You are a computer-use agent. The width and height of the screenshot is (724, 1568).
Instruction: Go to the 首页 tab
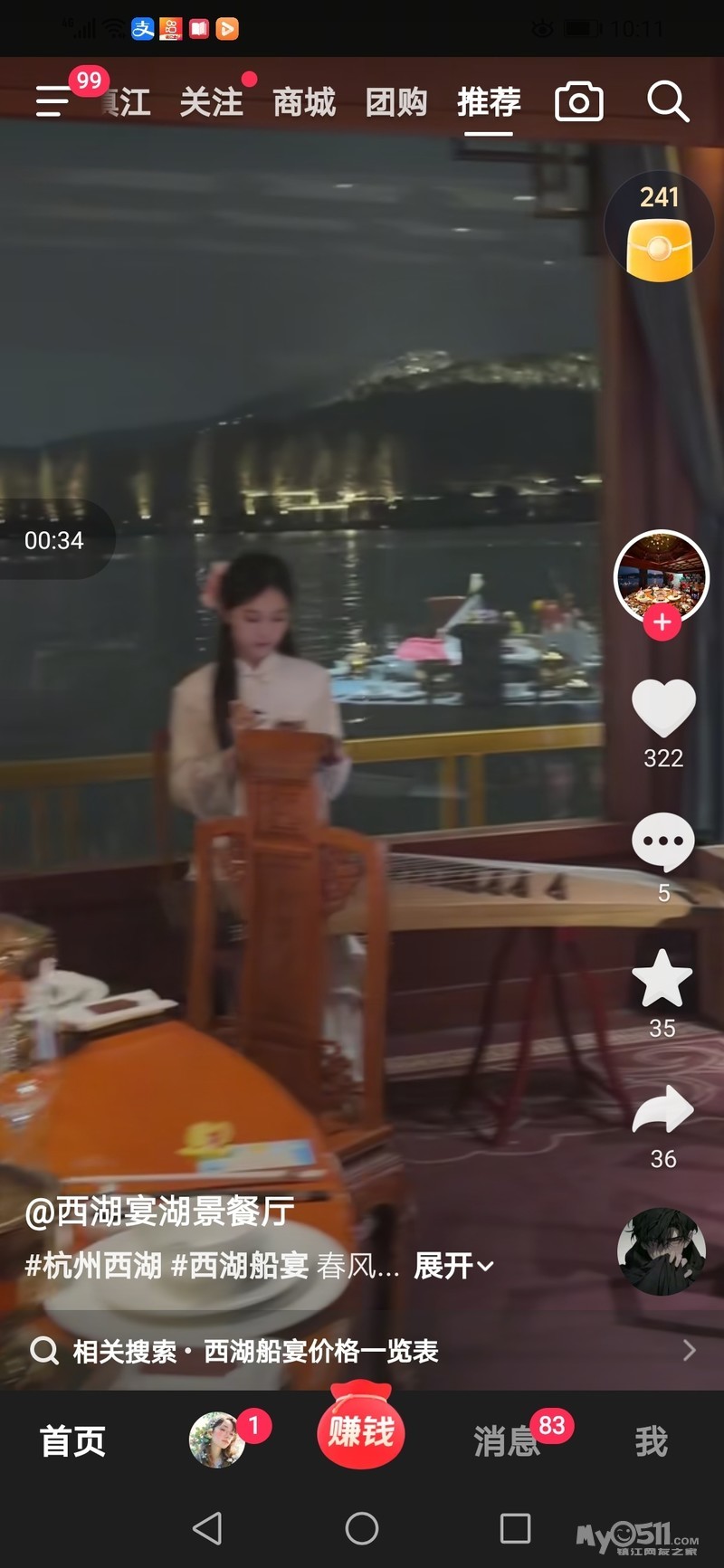pos(73,1441)
